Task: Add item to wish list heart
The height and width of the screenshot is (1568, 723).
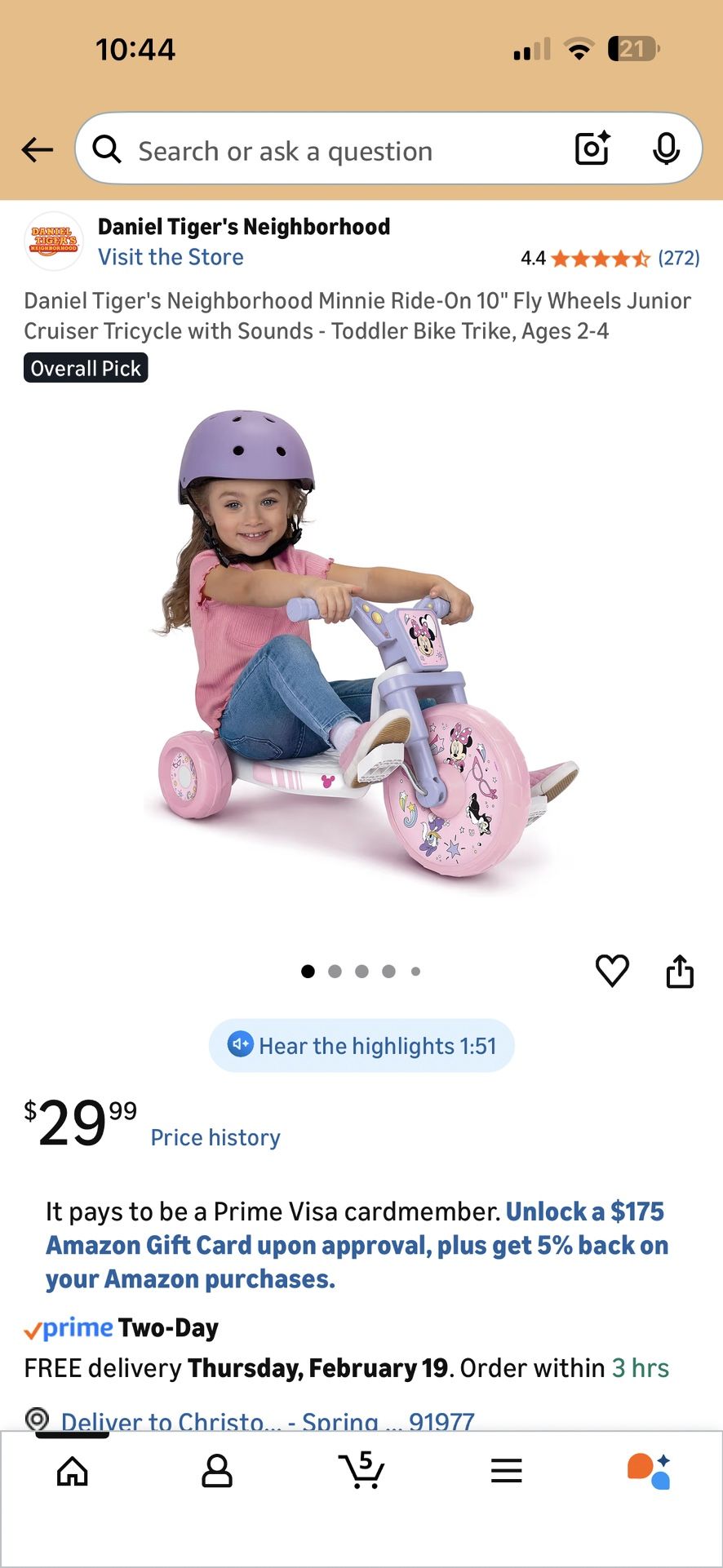Action: 612,971
